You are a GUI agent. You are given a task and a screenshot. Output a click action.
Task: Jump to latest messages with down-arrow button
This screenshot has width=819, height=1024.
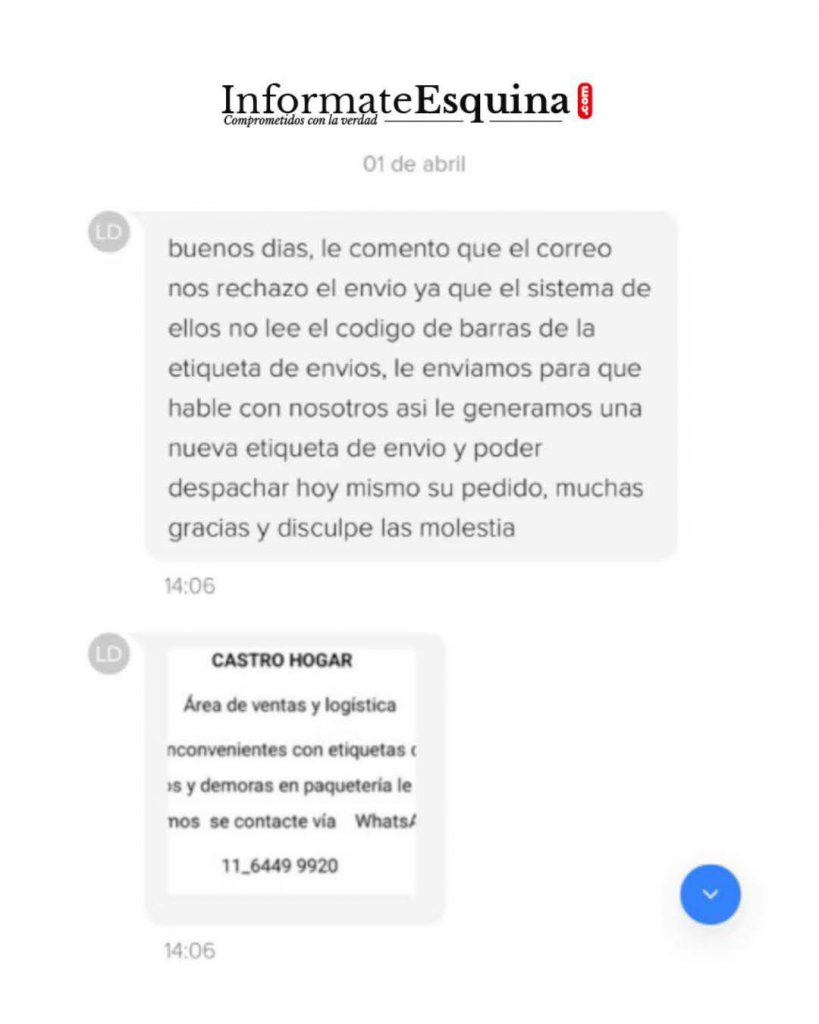pos(710,893)
